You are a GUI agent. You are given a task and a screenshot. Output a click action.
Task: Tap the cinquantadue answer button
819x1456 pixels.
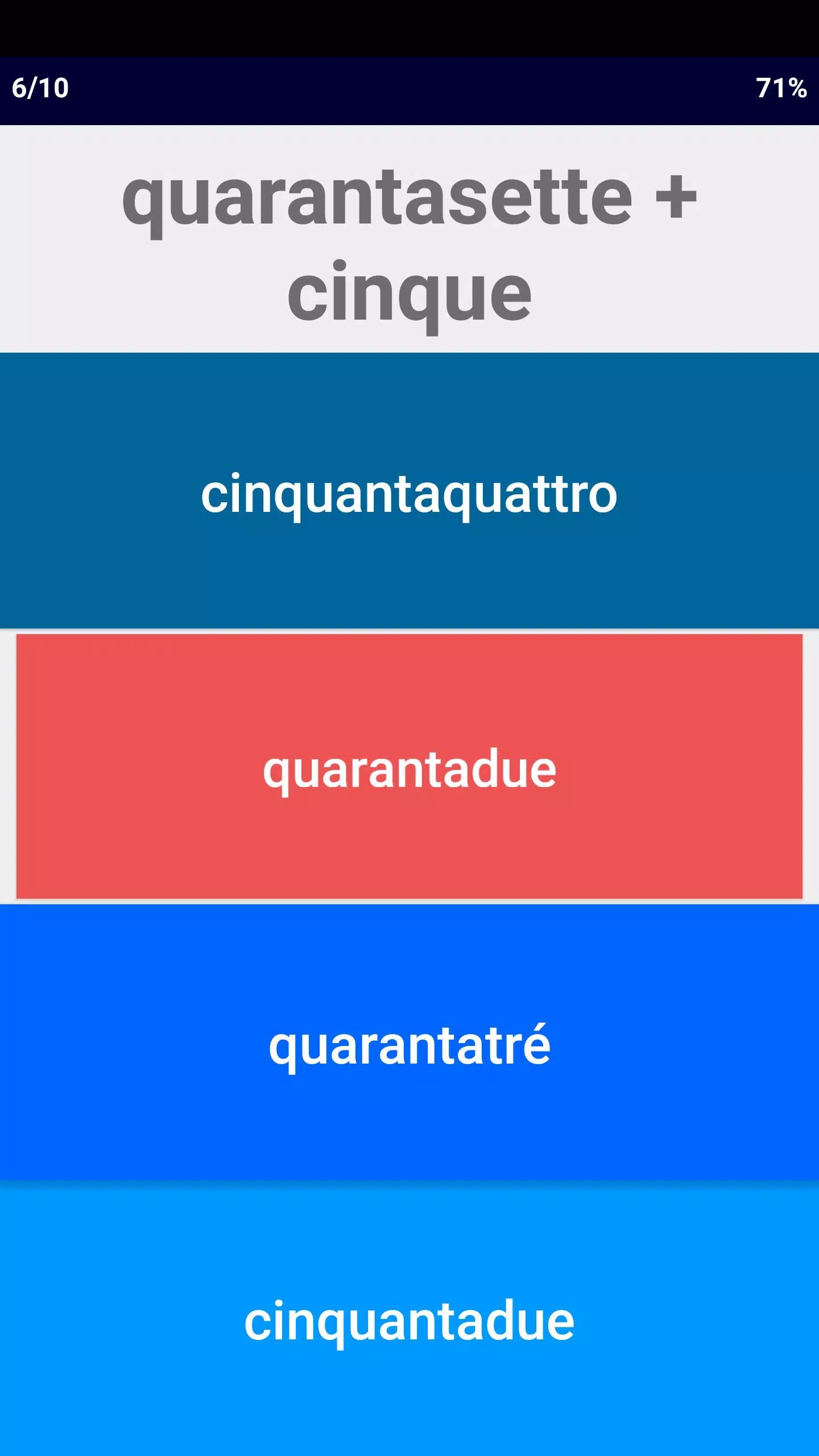tap(409, 1319)
